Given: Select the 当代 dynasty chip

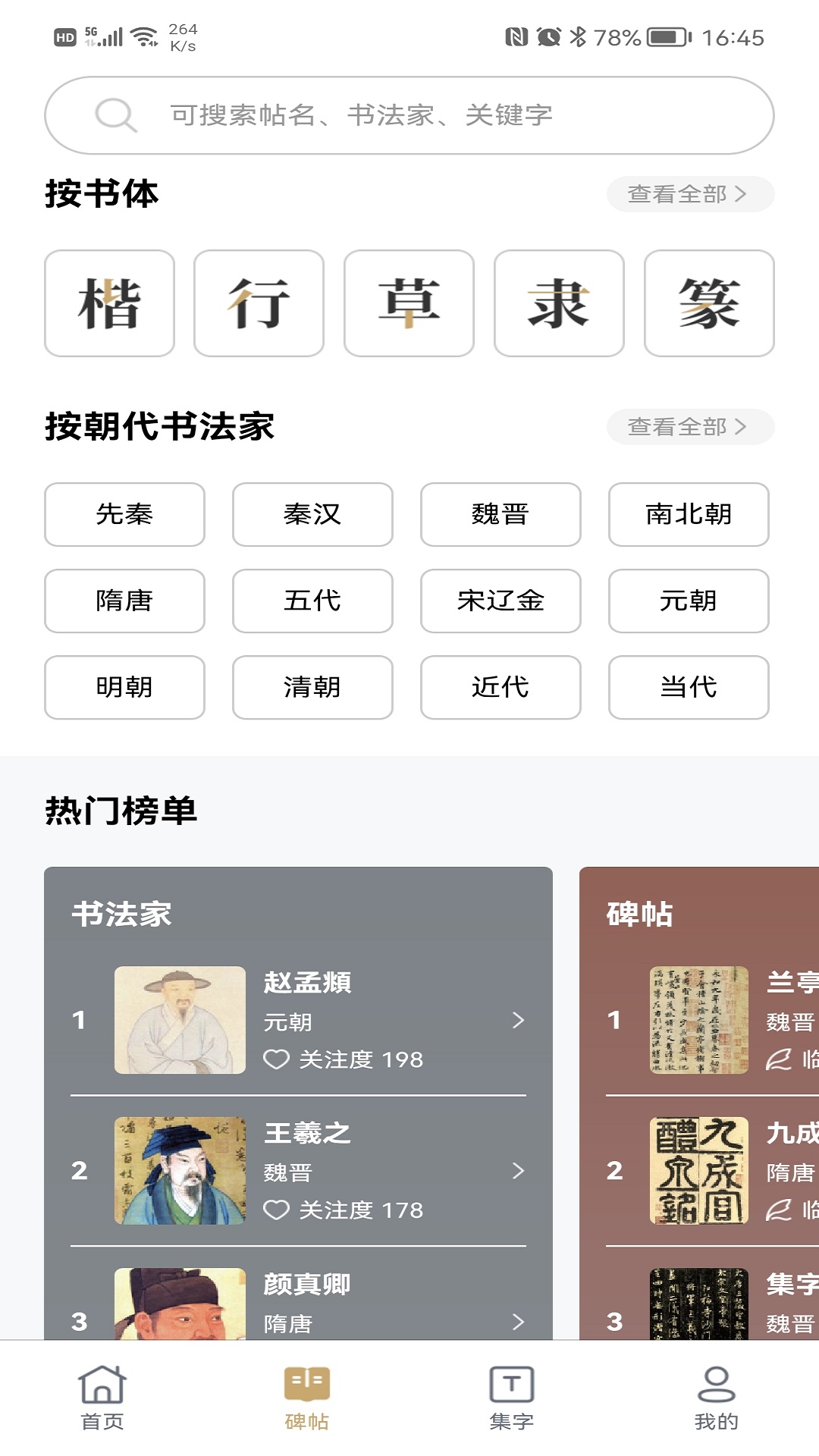Looking at the screenshot, I should 689,687.
